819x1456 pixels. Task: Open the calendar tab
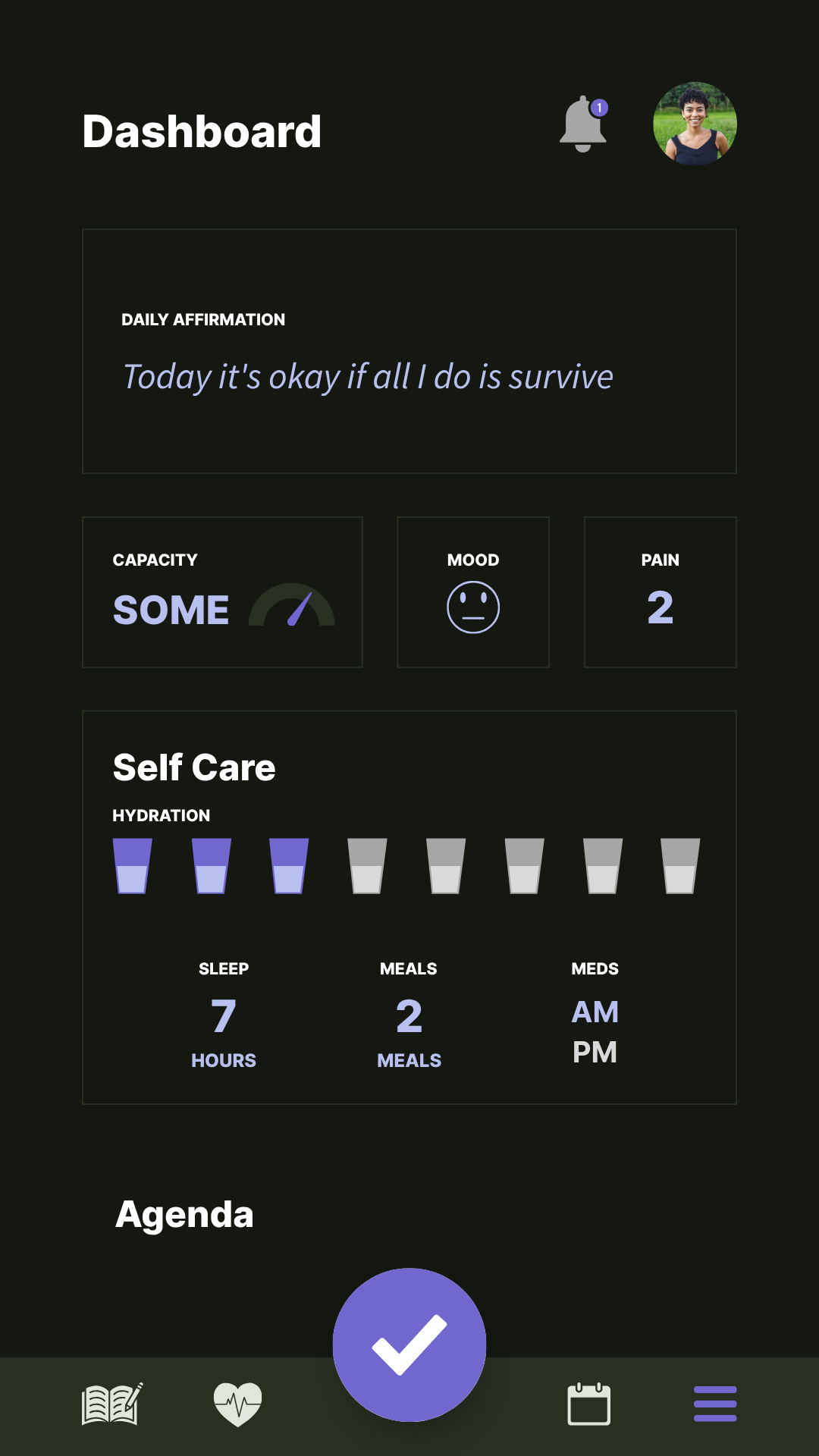[x=589, y=1404]
